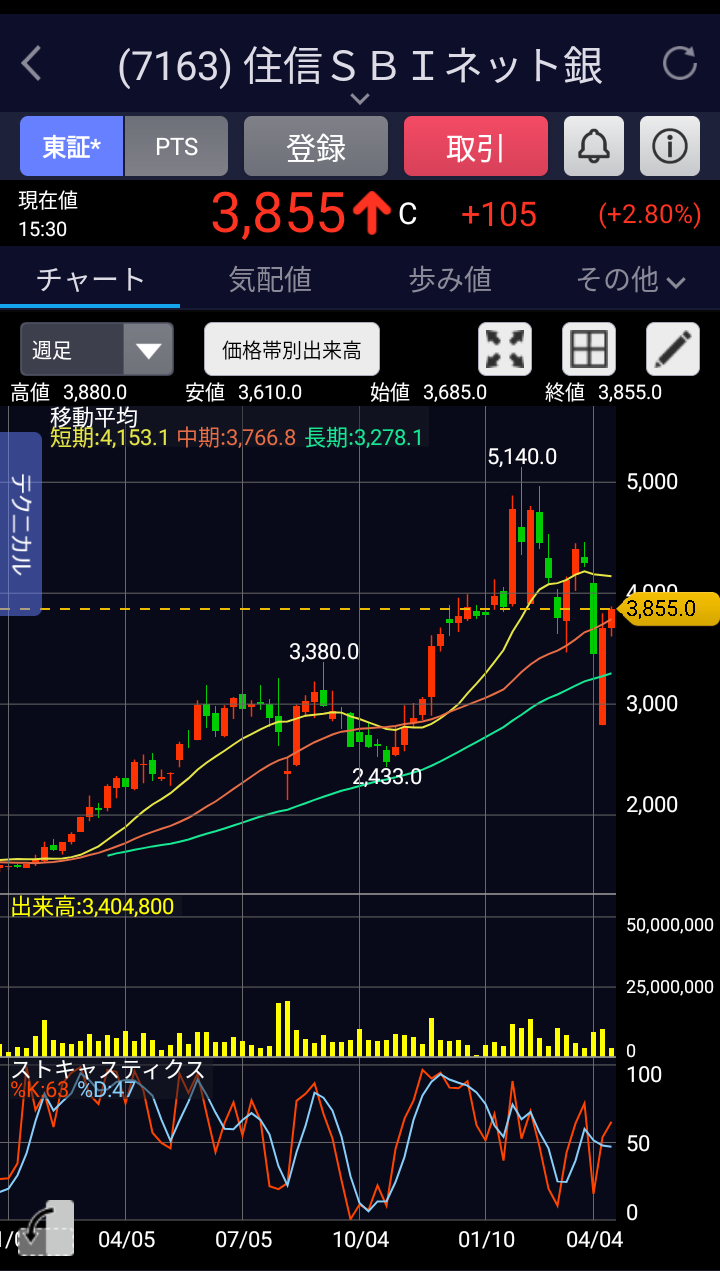This screenshot has height=1271, width=720.
Task: Select the チャート tab
Action: point(90,279)
